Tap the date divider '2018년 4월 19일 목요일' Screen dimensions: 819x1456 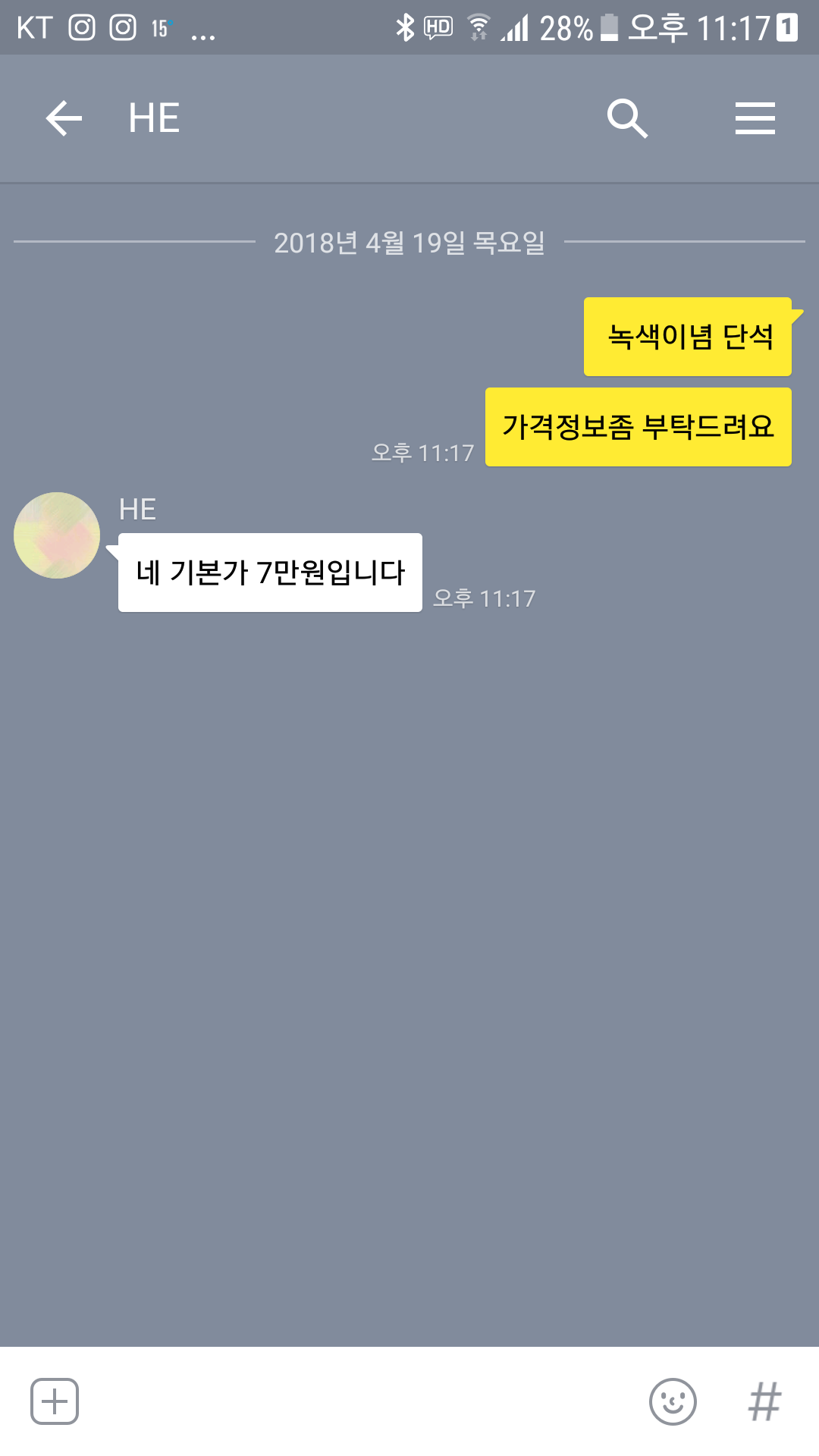[409, 243]
